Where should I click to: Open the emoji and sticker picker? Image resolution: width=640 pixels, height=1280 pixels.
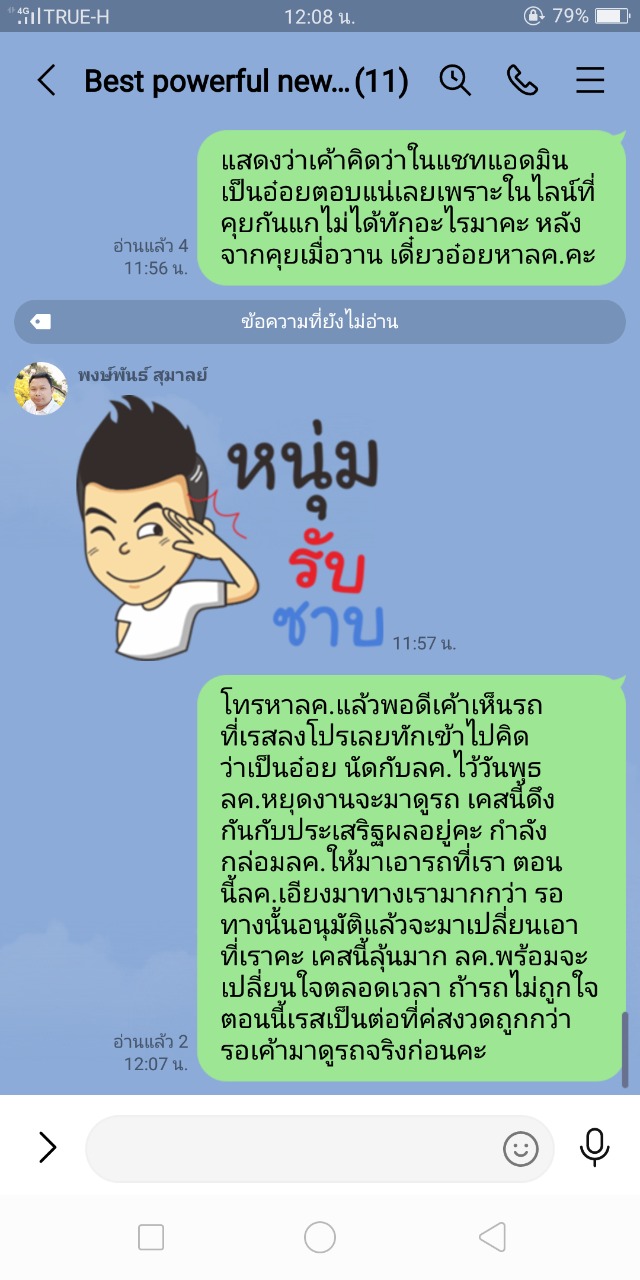pyautogui.click(x=520, y=1149)
